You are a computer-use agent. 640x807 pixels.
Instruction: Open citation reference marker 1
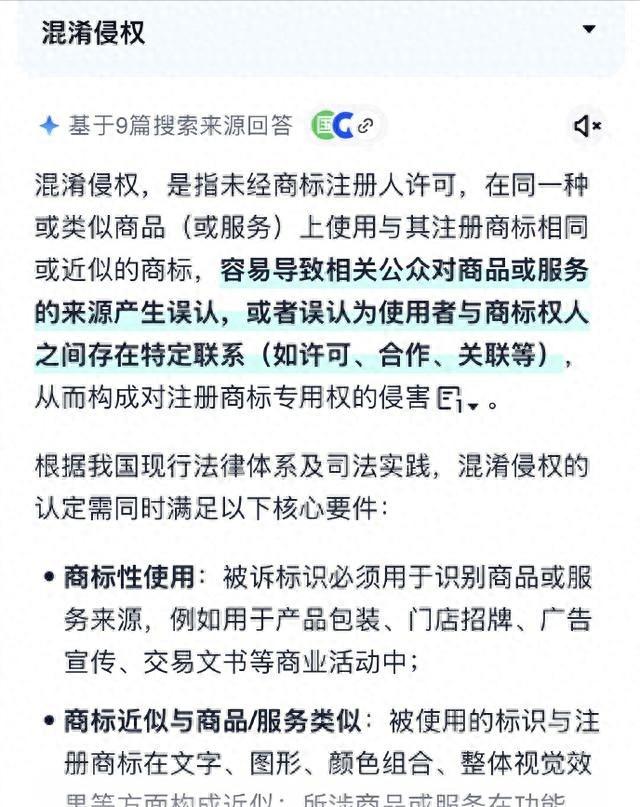[457, 401]
